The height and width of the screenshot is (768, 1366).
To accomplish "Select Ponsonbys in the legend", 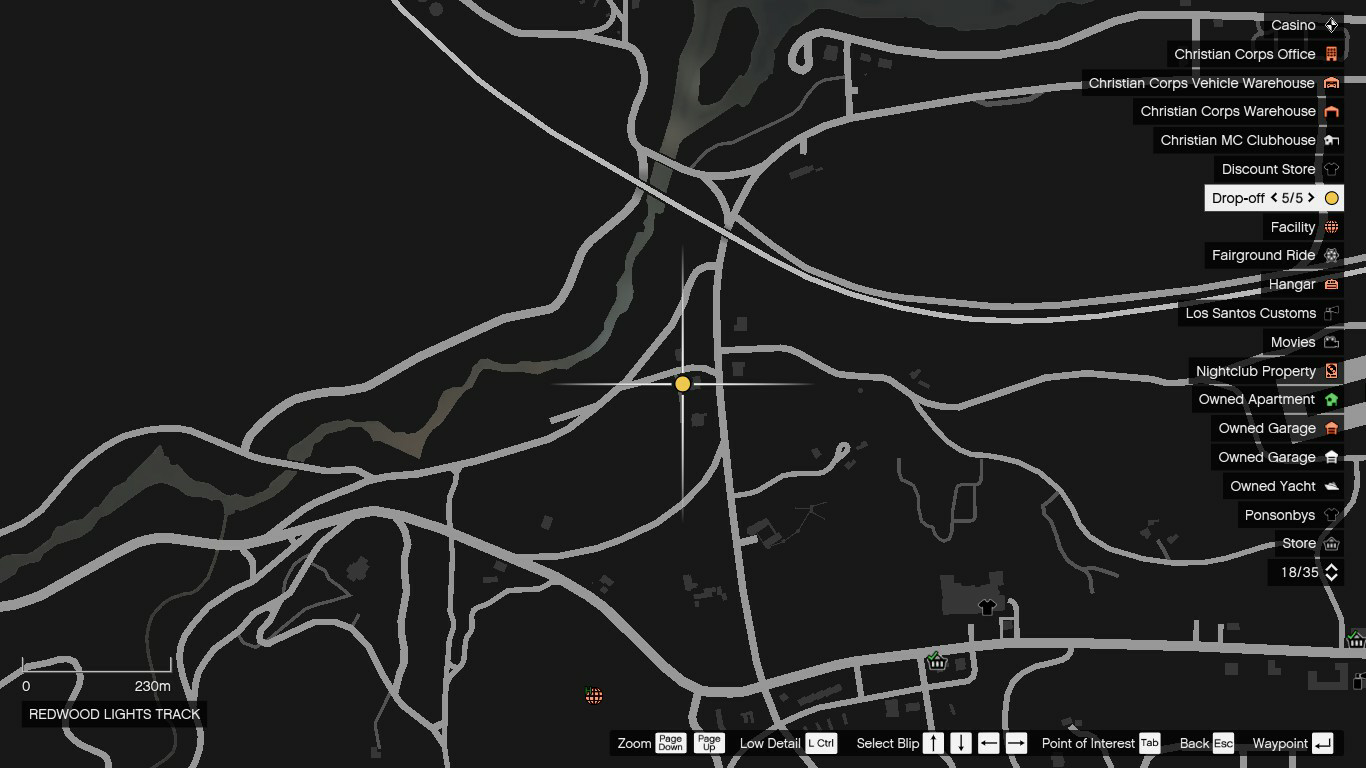I will [1290, 515].
